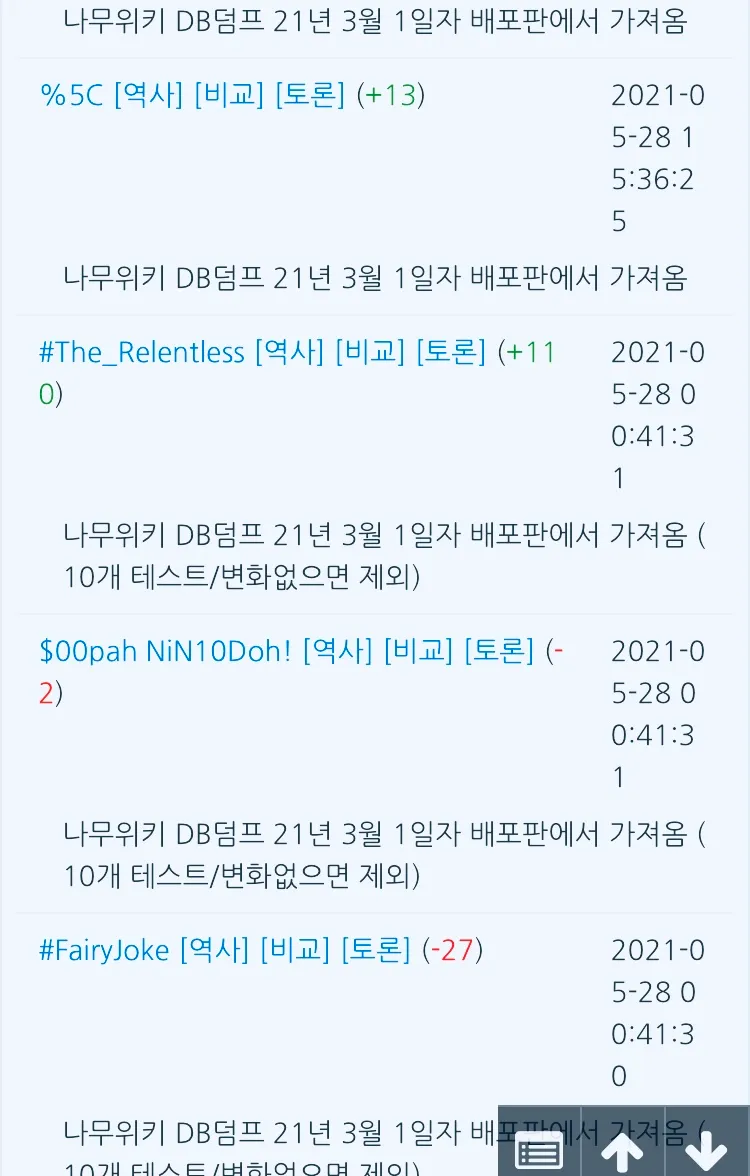The height and width of the screenshot is (1176, 750).
Task: View edit history of #The_Relentless
Action: click(288, 352)
